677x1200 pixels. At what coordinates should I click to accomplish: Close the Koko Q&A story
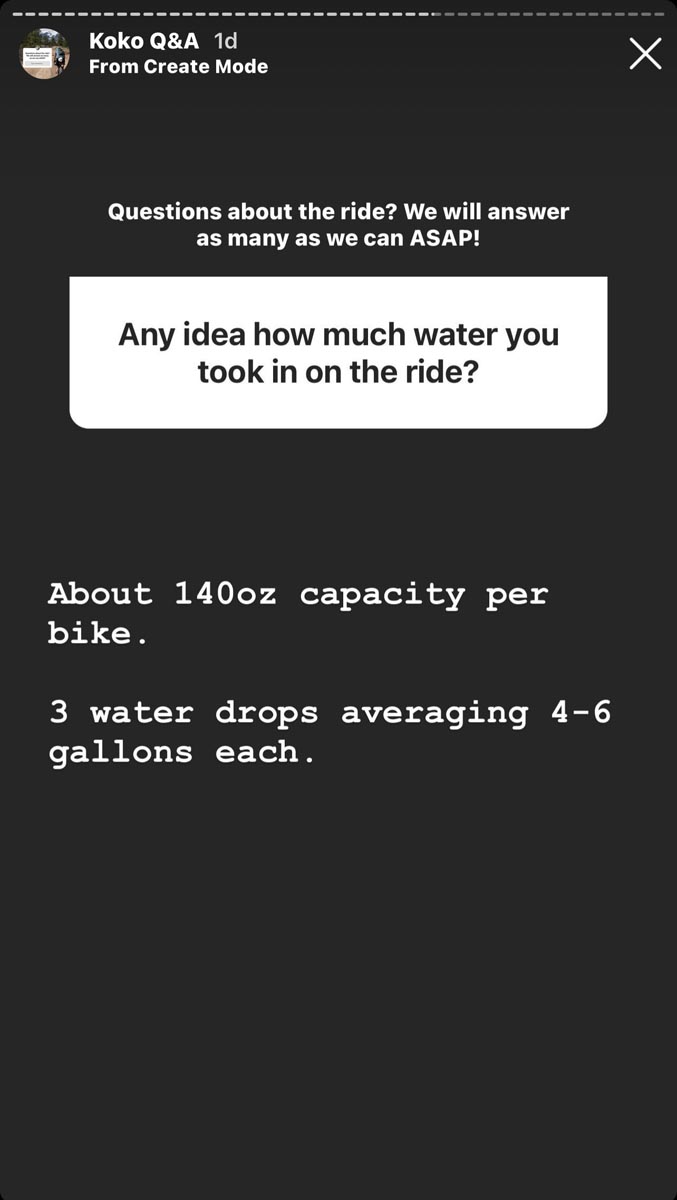tap(645, 53)
